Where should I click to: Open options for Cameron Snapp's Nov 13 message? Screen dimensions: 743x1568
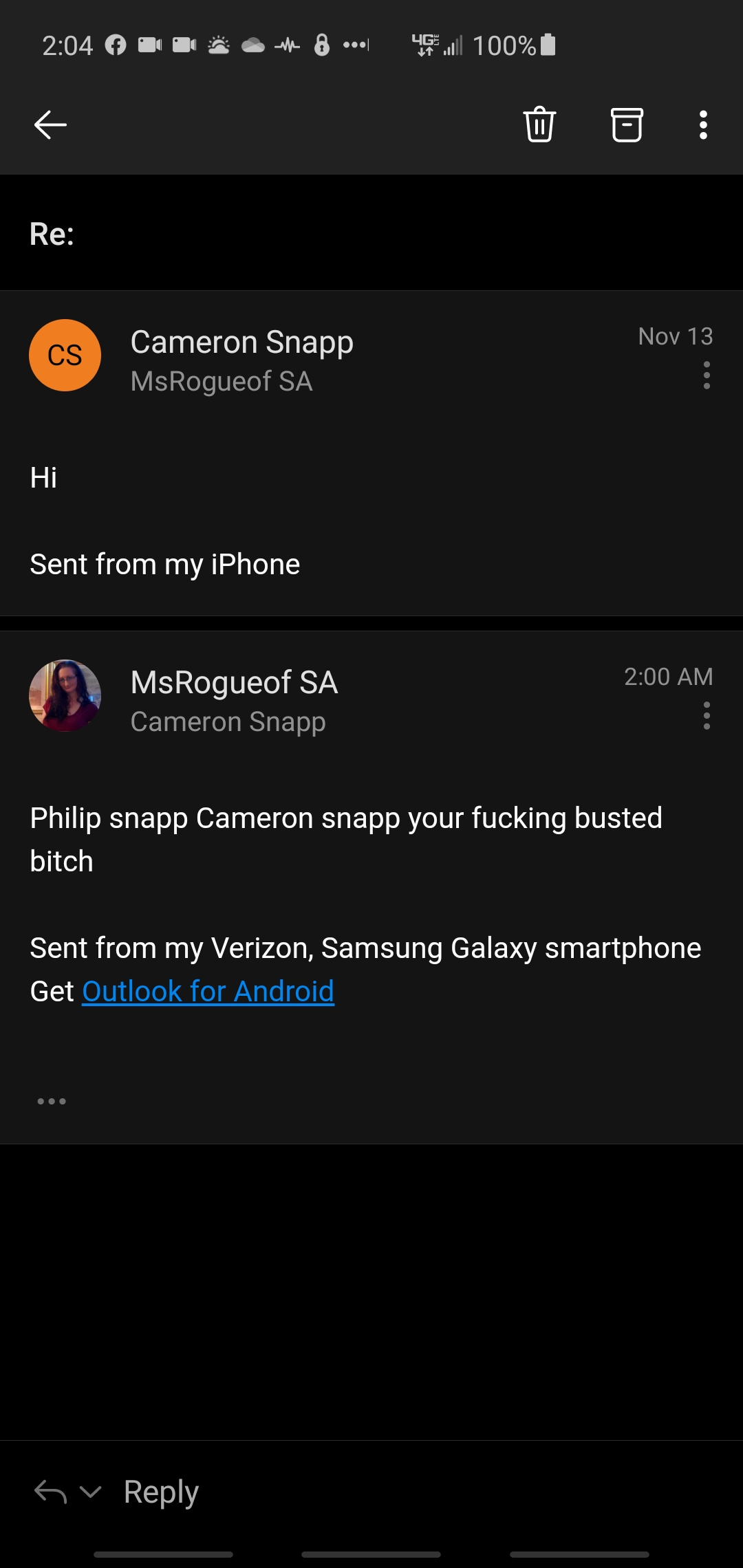(707, 375)
